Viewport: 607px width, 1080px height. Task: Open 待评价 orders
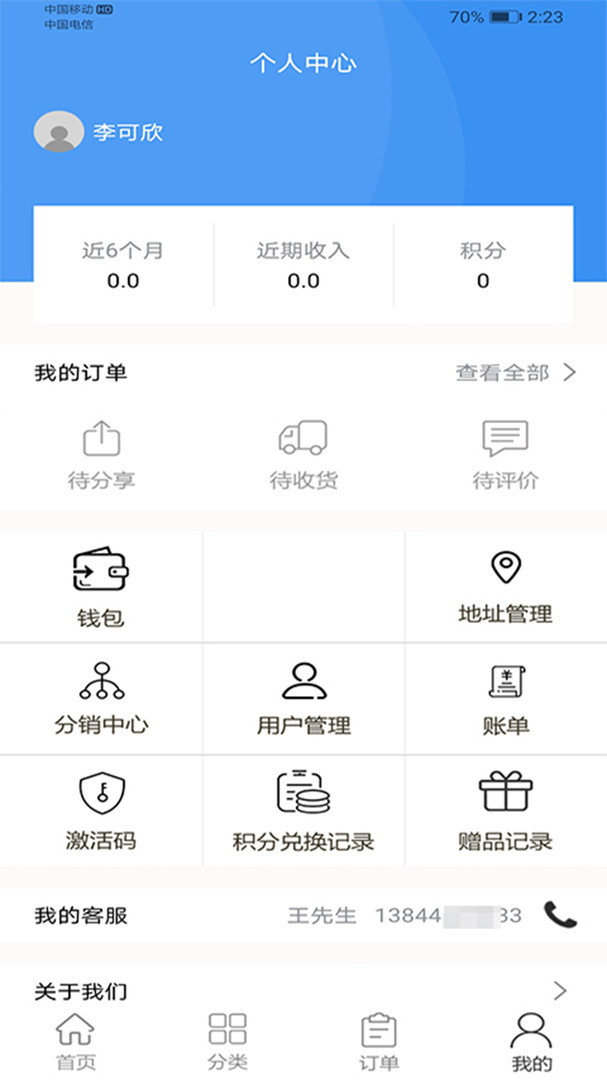[x=505, y=455]
